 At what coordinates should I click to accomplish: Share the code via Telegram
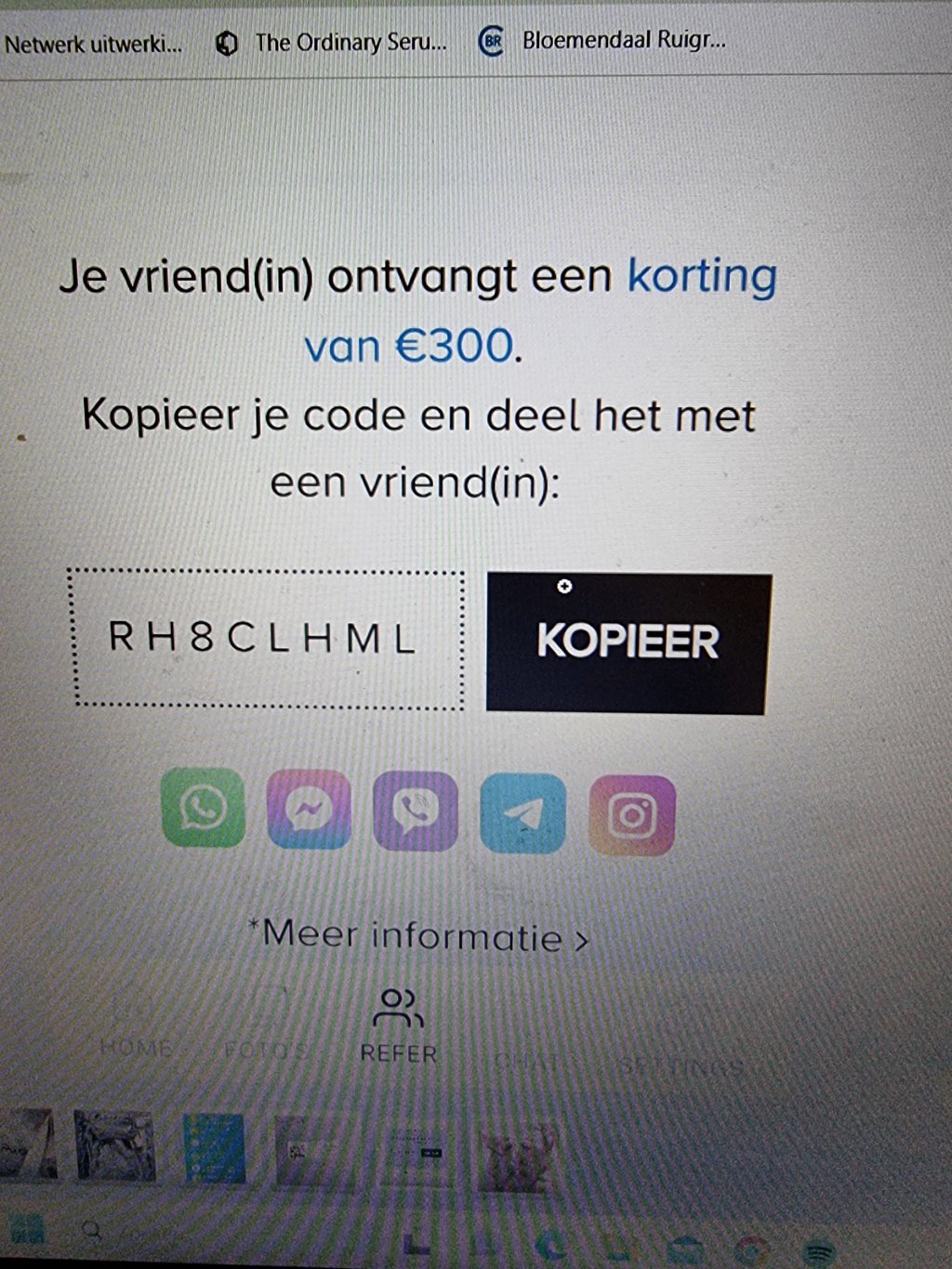tap(522, 813)
